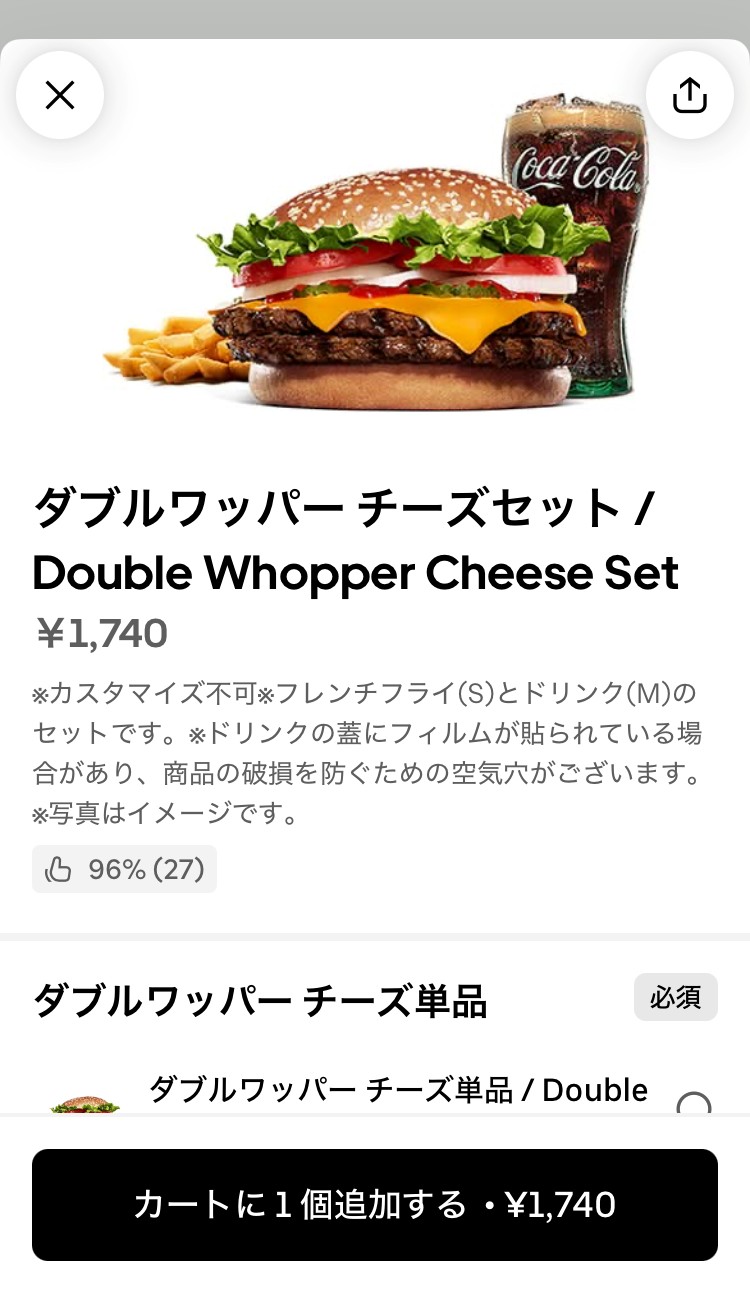Open the 96% (27) rating chip
This screenshot has height=1293, width=750.
(x=125, y=869)
